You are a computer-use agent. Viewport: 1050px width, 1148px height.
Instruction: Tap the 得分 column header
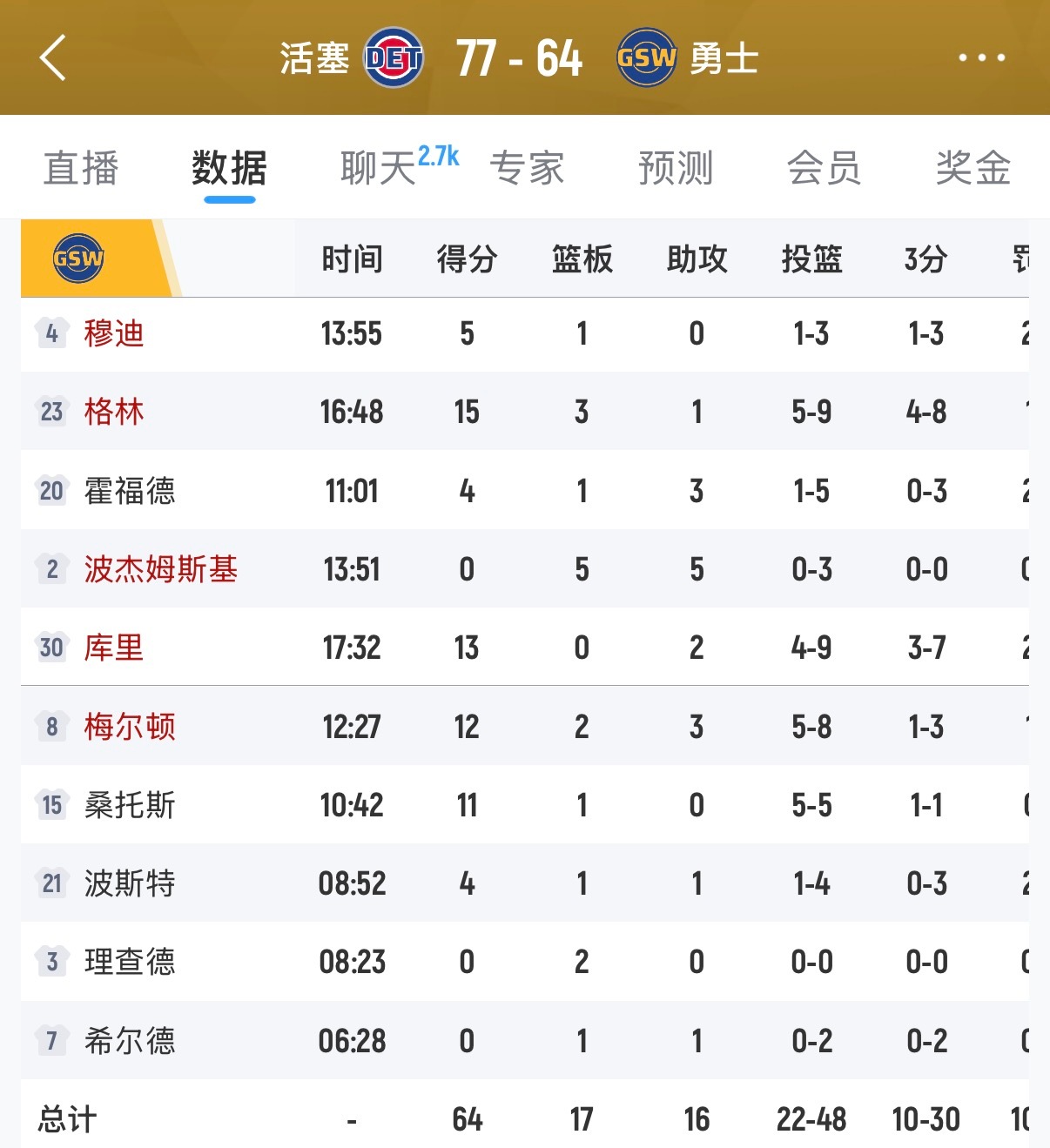click(467, 258)
